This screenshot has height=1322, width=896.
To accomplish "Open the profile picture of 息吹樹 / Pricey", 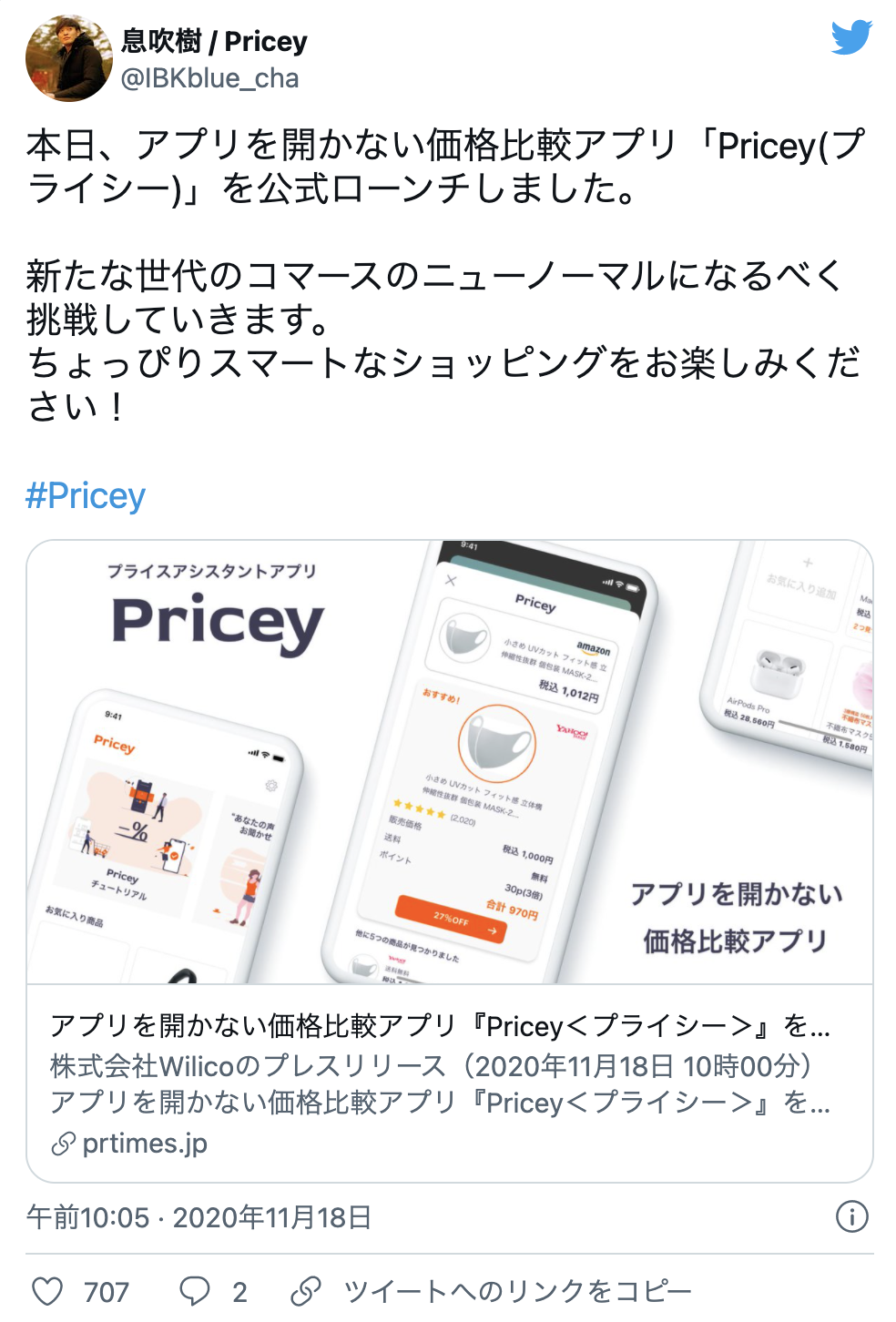I will pyautogui.click(x=69, y=59).
